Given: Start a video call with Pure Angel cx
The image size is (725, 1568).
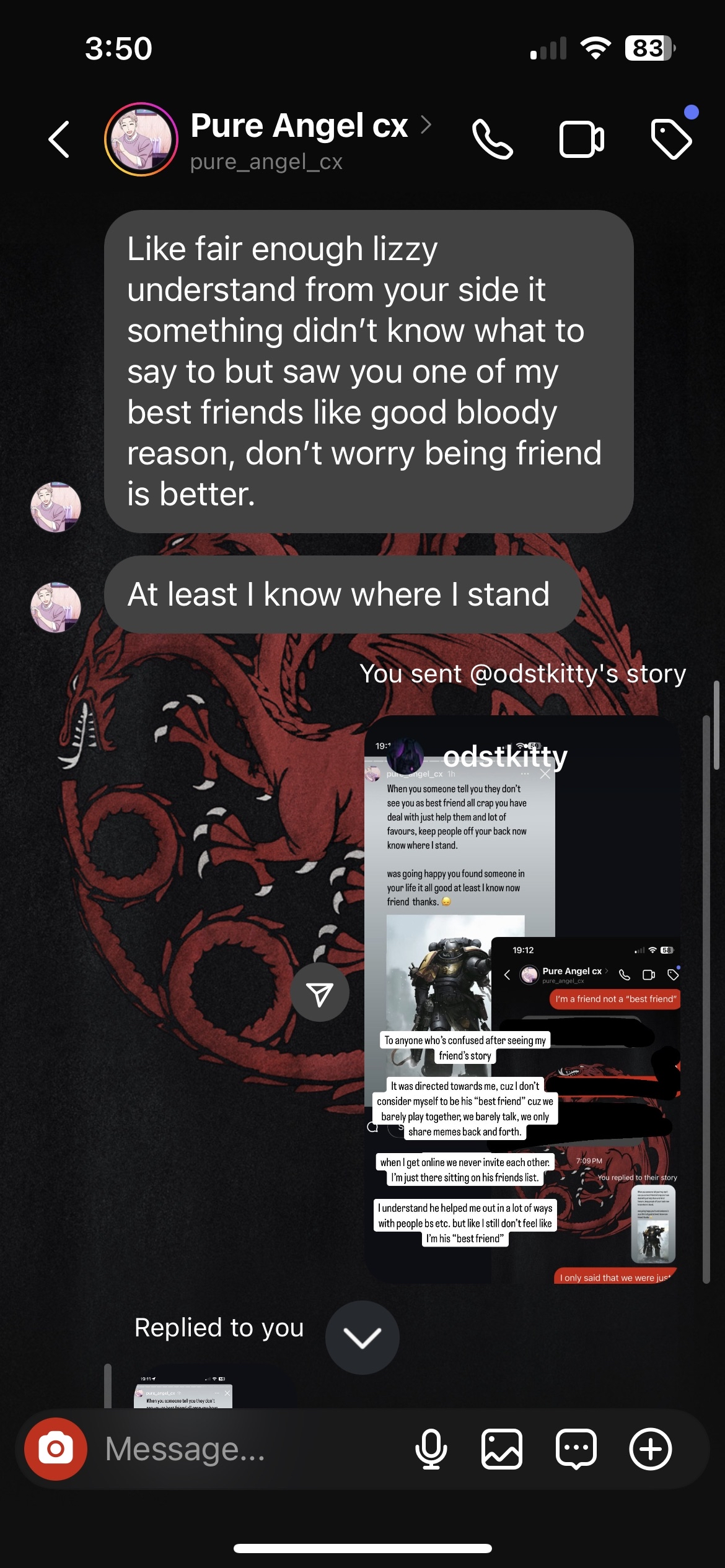Looking at the screenshot, I should click(x=581, y=140).
